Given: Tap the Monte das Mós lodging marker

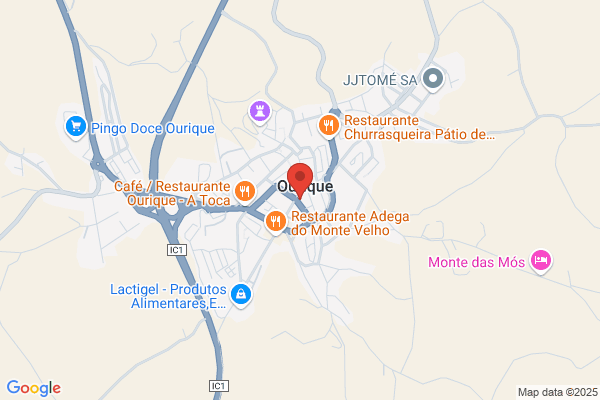Looking at the screenshot, I should click(541, 261).
